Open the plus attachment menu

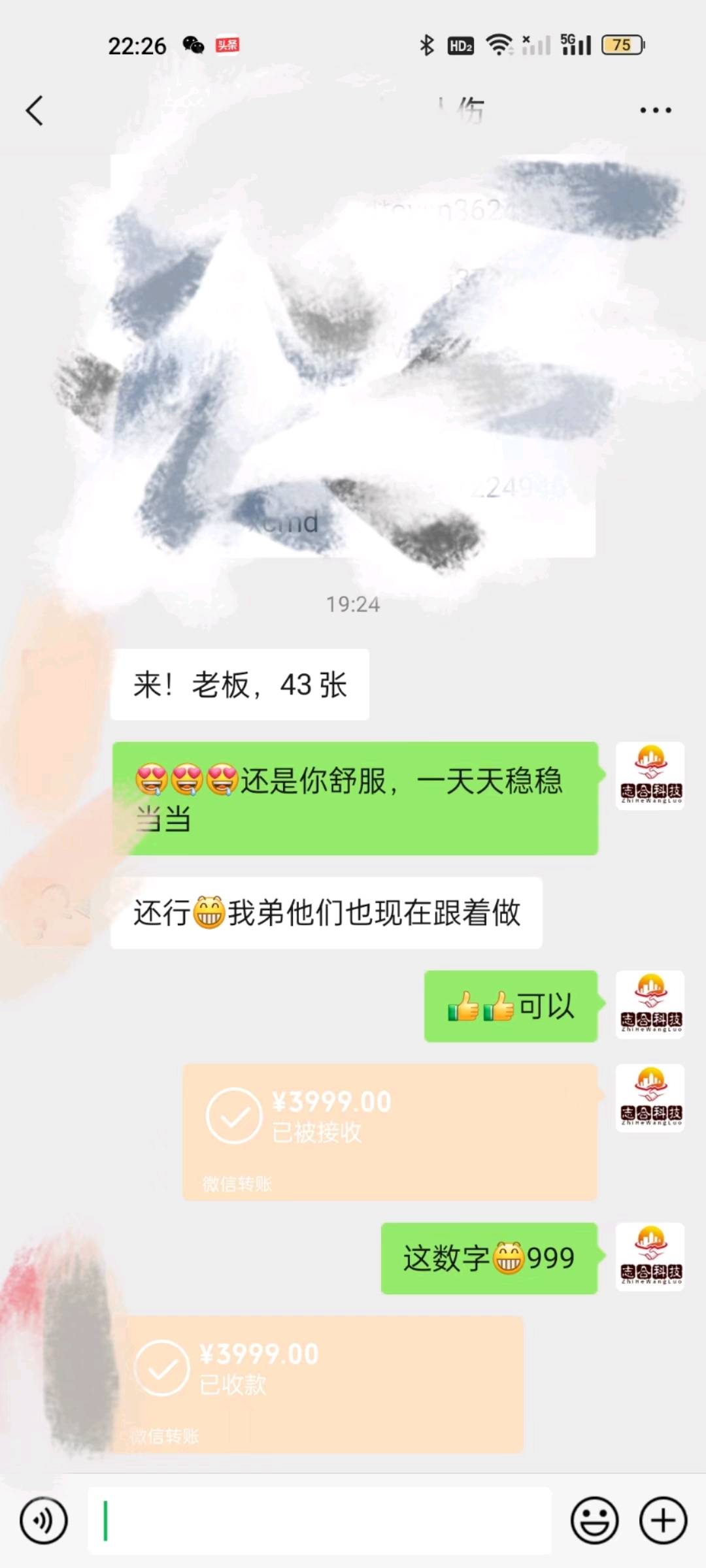pos(663,1520)
